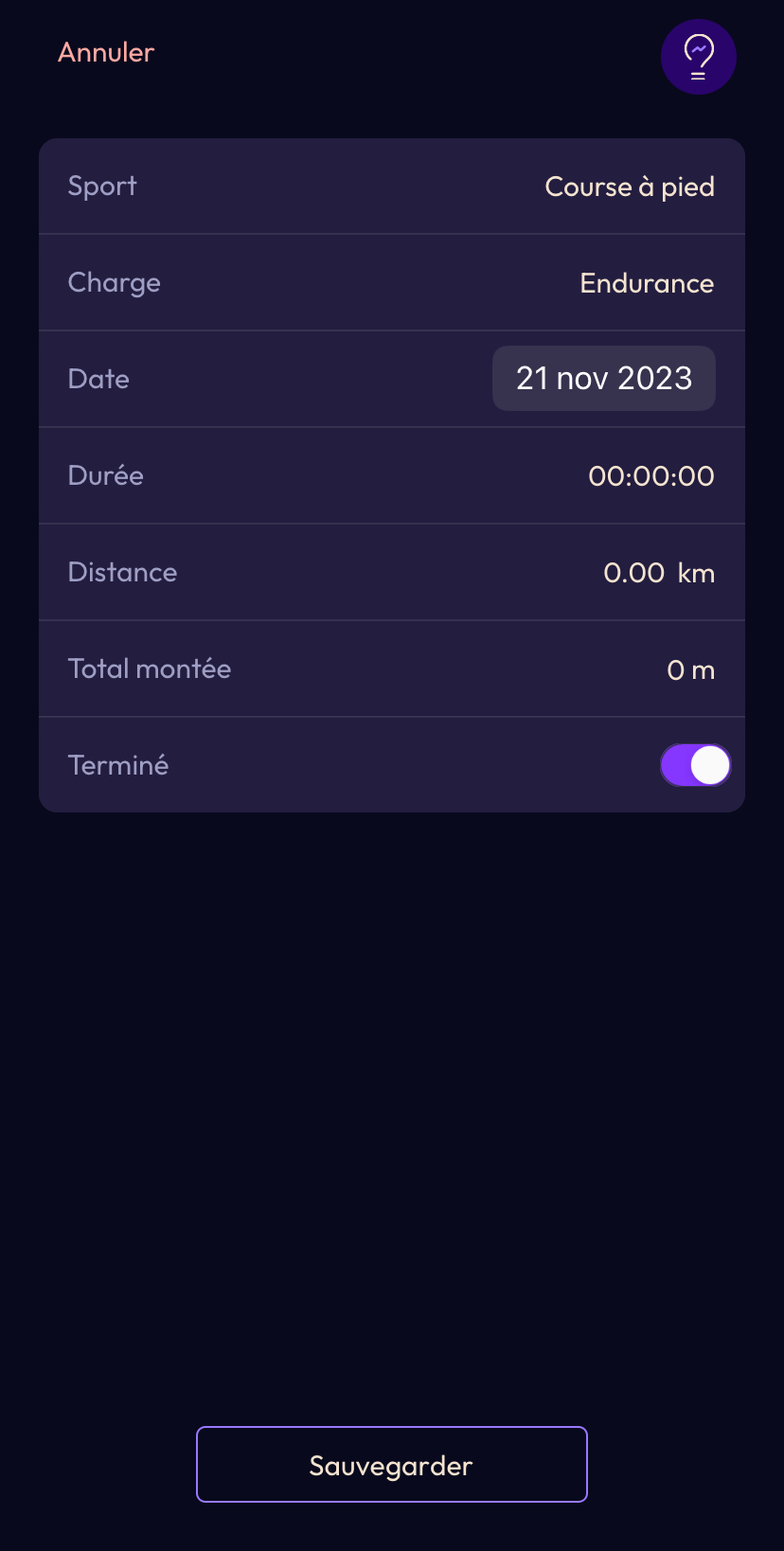Edit the Durée value 00:00:00

(650, 476)
